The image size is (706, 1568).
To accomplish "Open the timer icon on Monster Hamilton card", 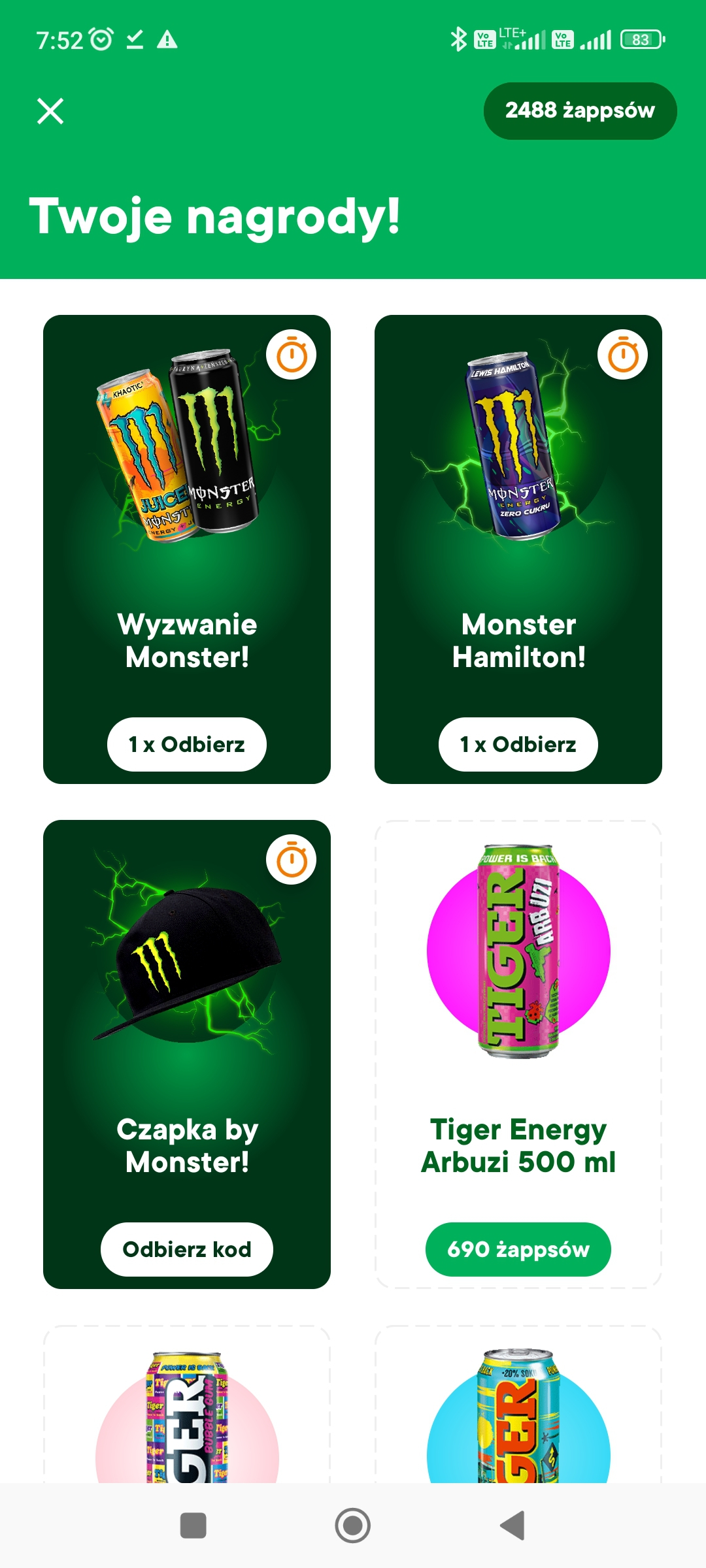I will coord(622,355).
